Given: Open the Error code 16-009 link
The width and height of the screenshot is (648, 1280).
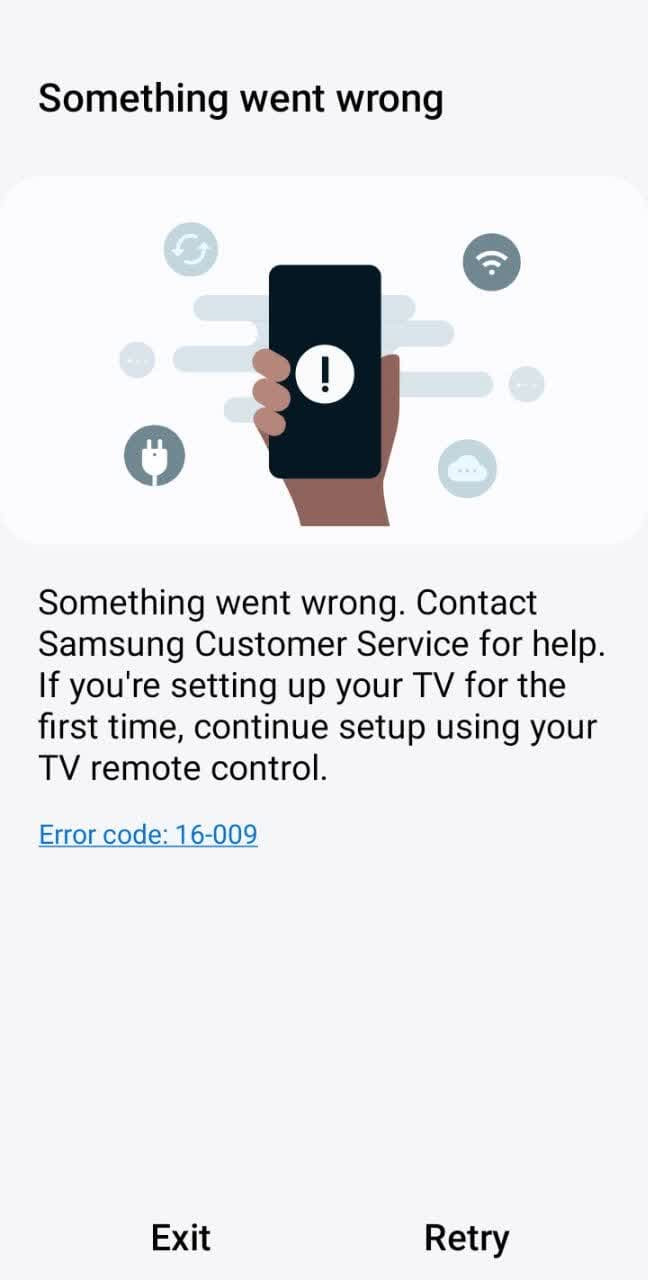Looking at the screenshot, I should [x=148, y=834].
